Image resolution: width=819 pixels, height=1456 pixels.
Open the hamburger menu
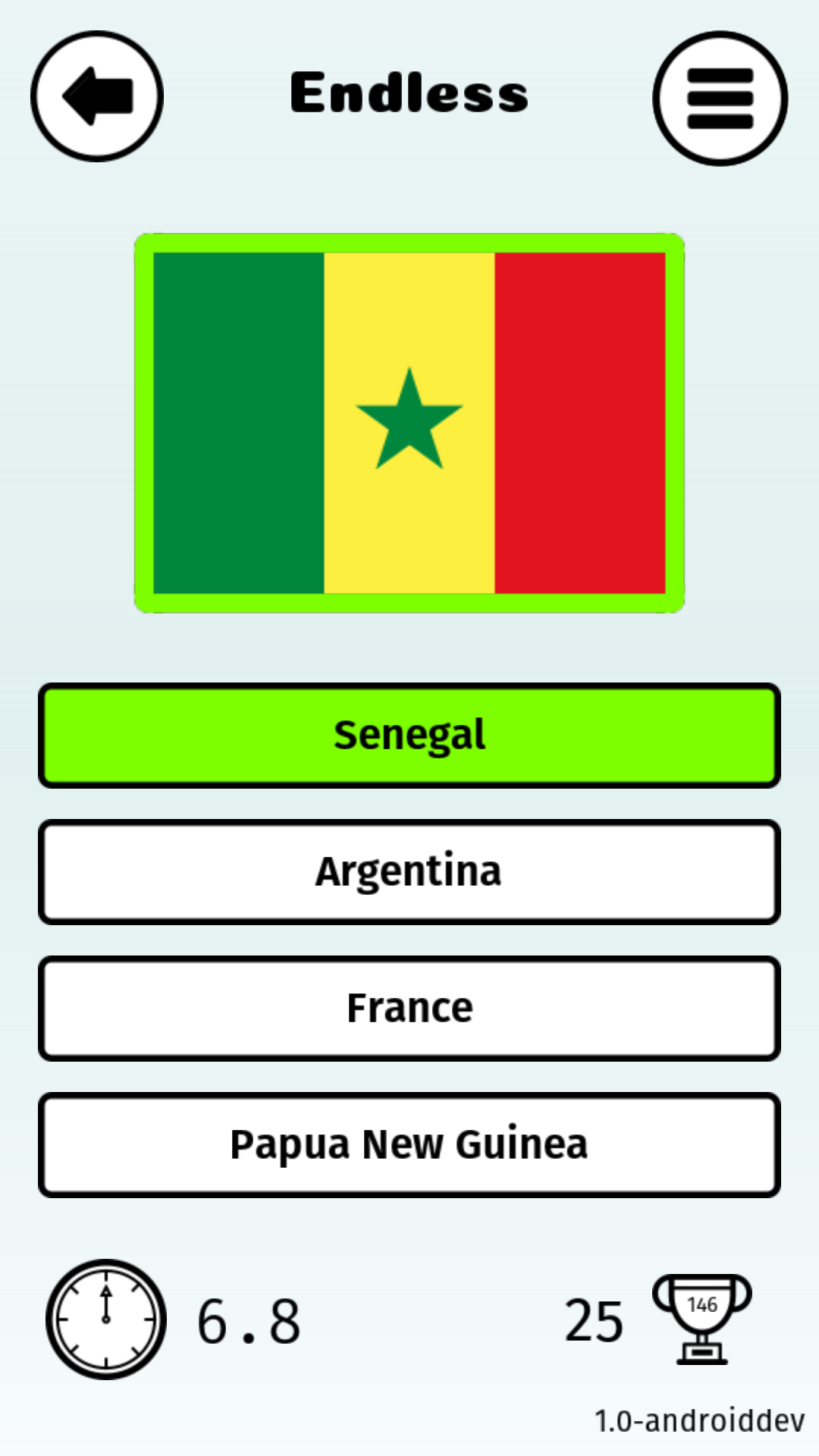pyautogui.click(x=720, y=99)
